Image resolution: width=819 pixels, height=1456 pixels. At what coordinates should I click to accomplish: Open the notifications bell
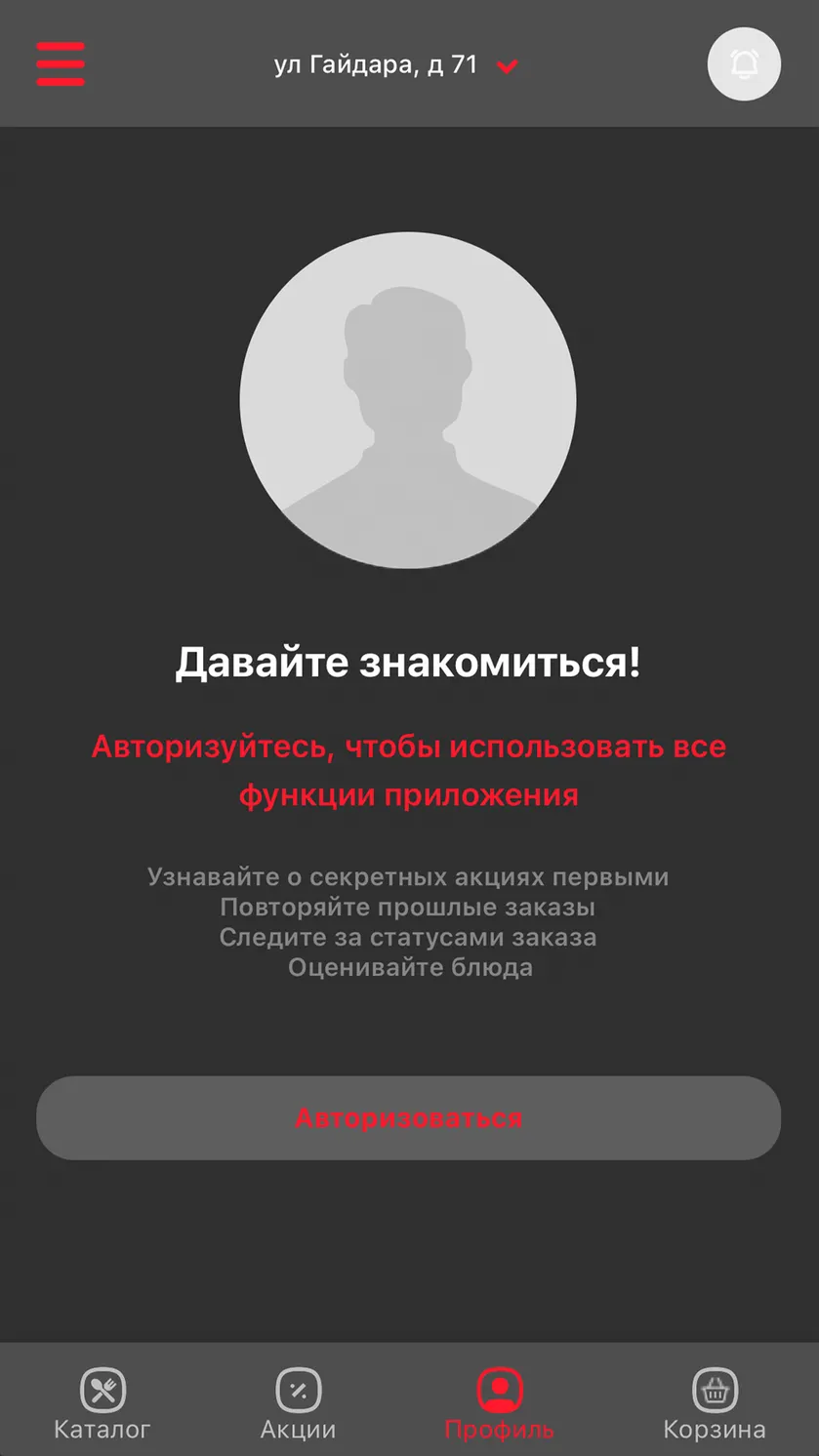[x=744, y=64]
